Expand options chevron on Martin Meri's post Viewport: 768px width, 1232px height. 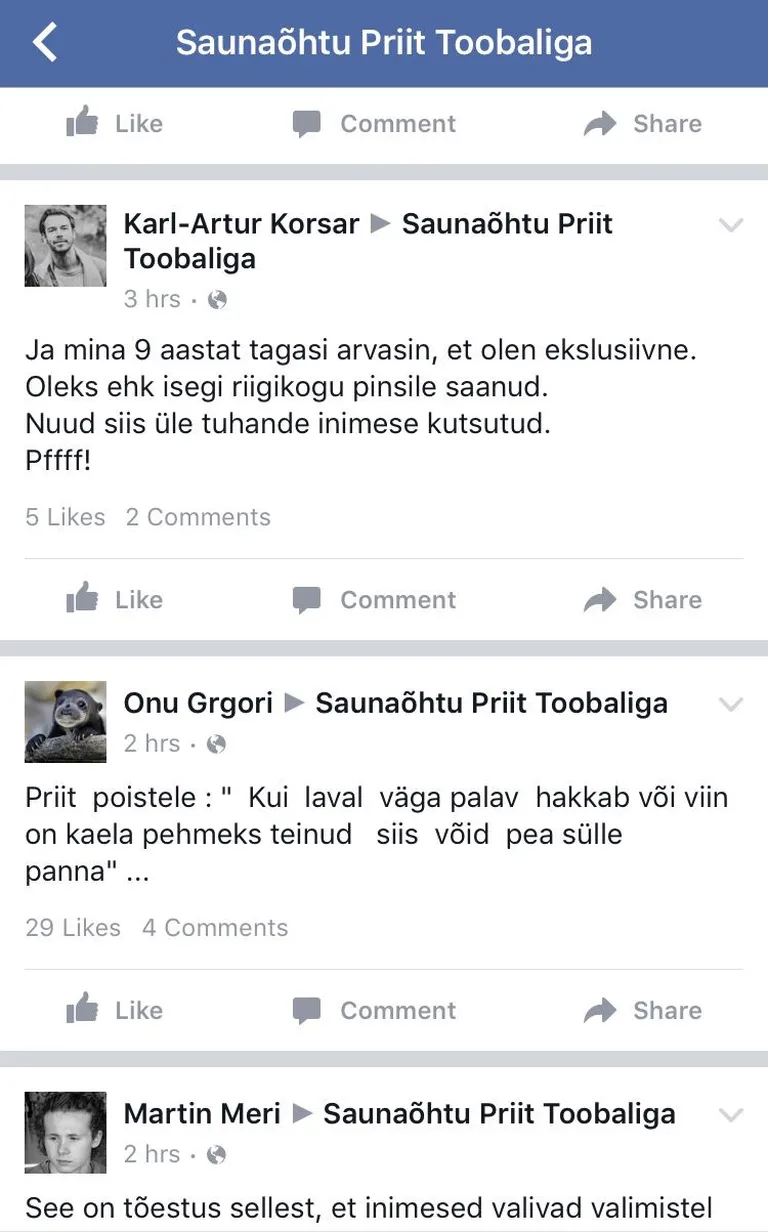click(x=731, y=1115)
